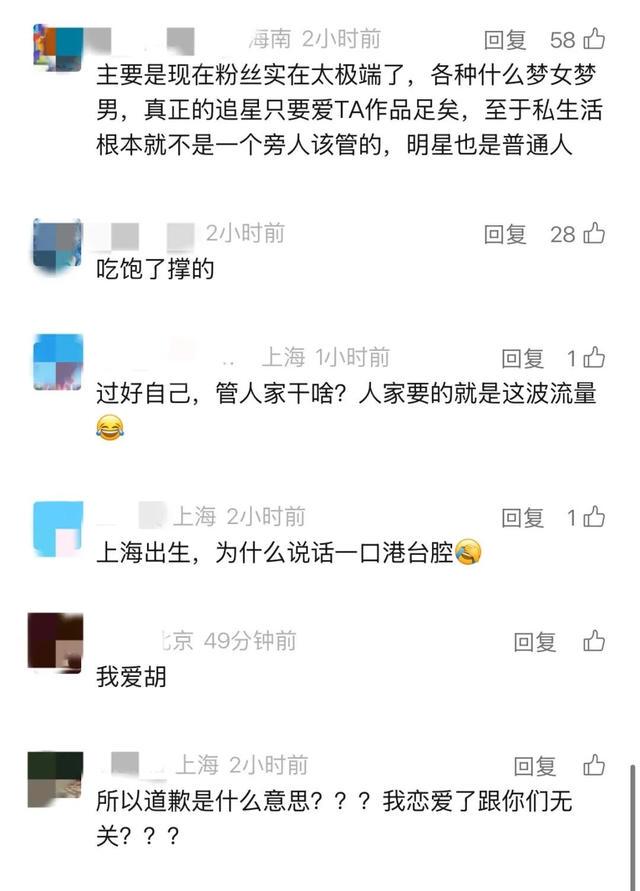Screen dimensions: 640x891
Task: Reply to the 吃饱了撑的 comment
Action: 505,234
